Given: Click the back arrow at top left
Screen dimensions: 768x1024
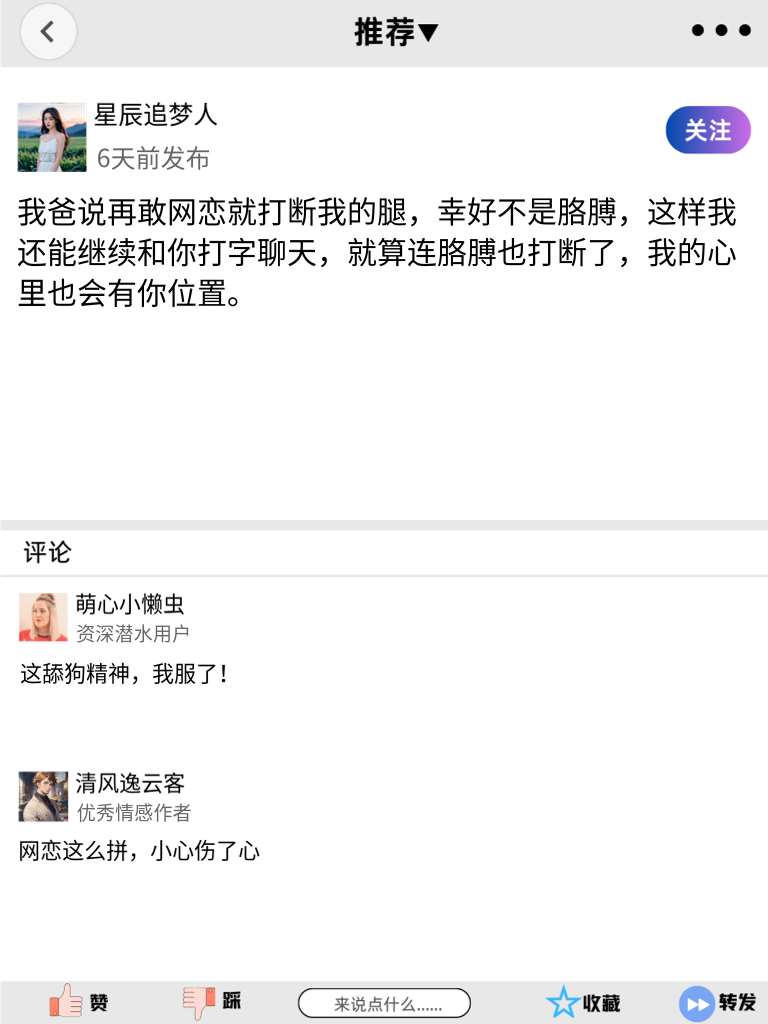Looking at the screenshot, I should pyautogui.click(x=48, y=31).
